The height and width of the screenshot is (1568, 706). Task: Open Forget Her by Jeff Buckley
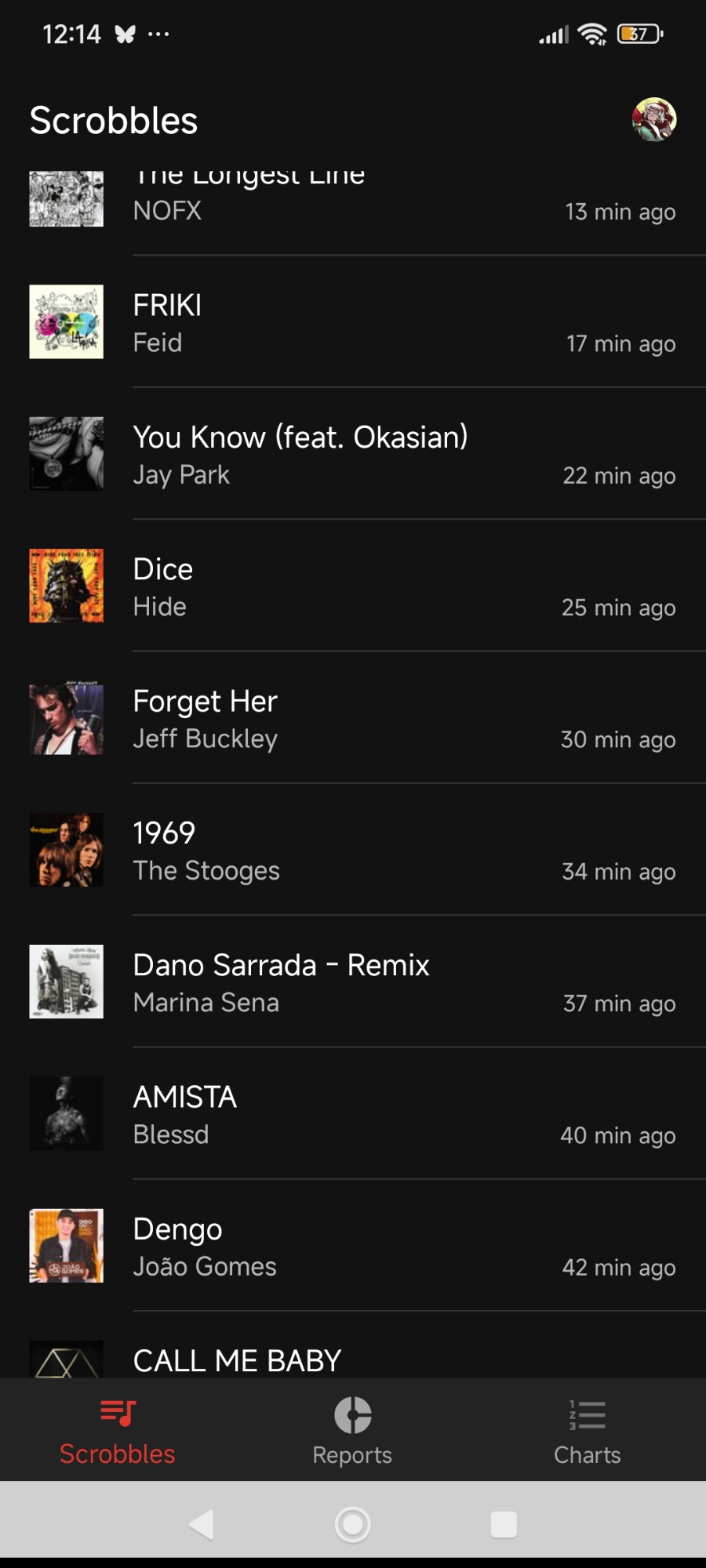pyautogui.click(x=353, y=719)
